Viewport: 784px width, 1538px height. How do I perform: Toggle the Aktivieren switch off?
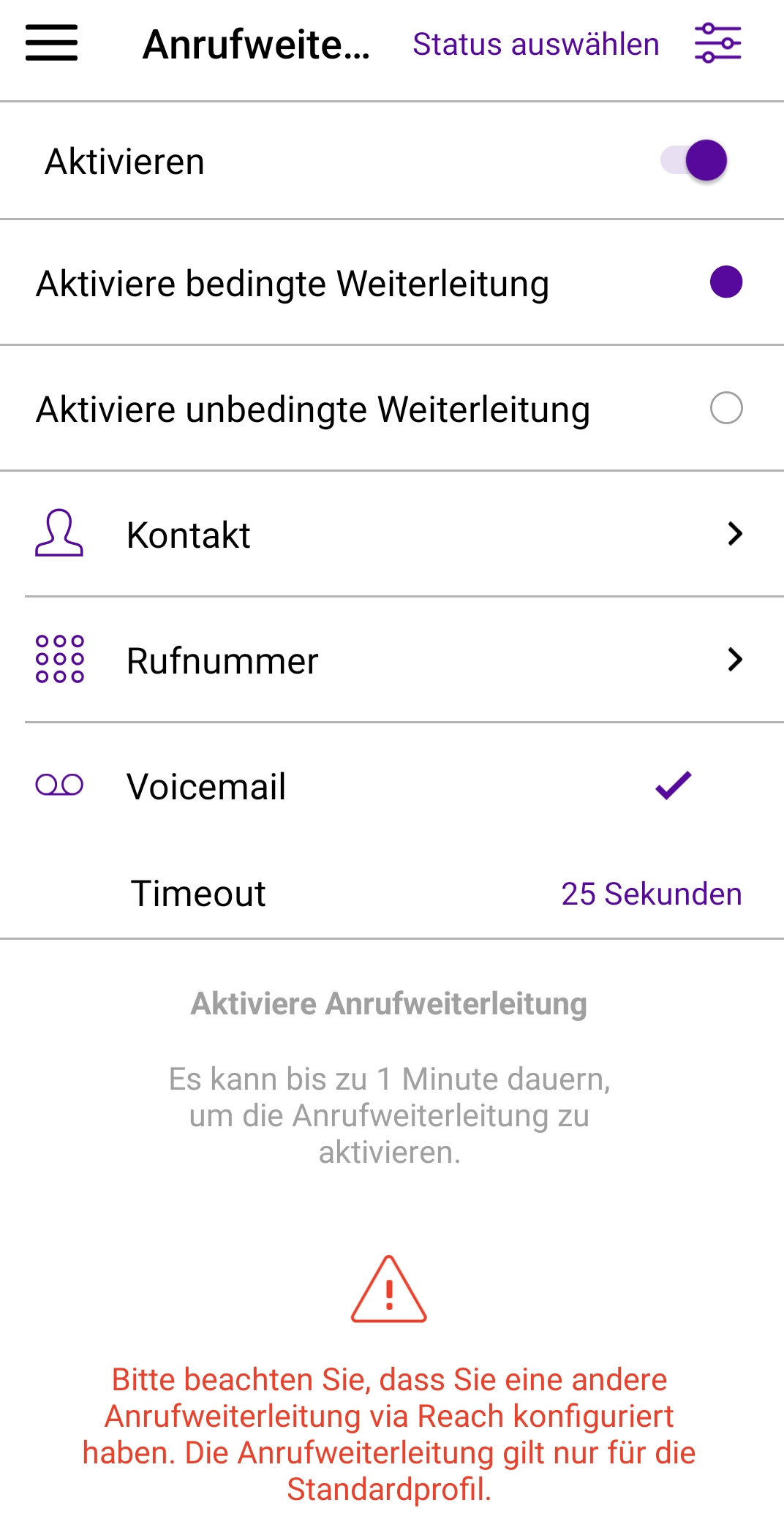(x=694, y=161)
